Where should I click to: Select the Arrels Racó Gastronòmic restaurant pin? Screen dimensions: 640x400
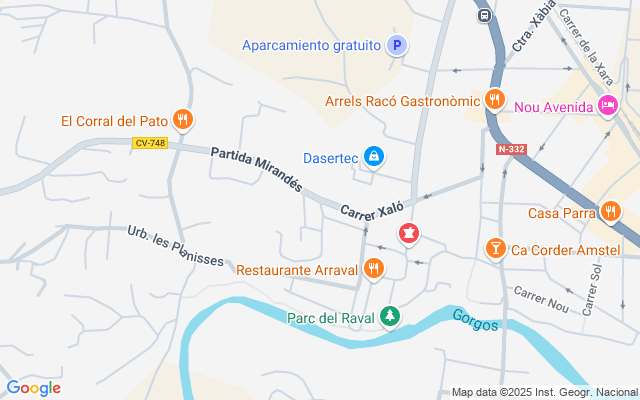pos(494,100)
